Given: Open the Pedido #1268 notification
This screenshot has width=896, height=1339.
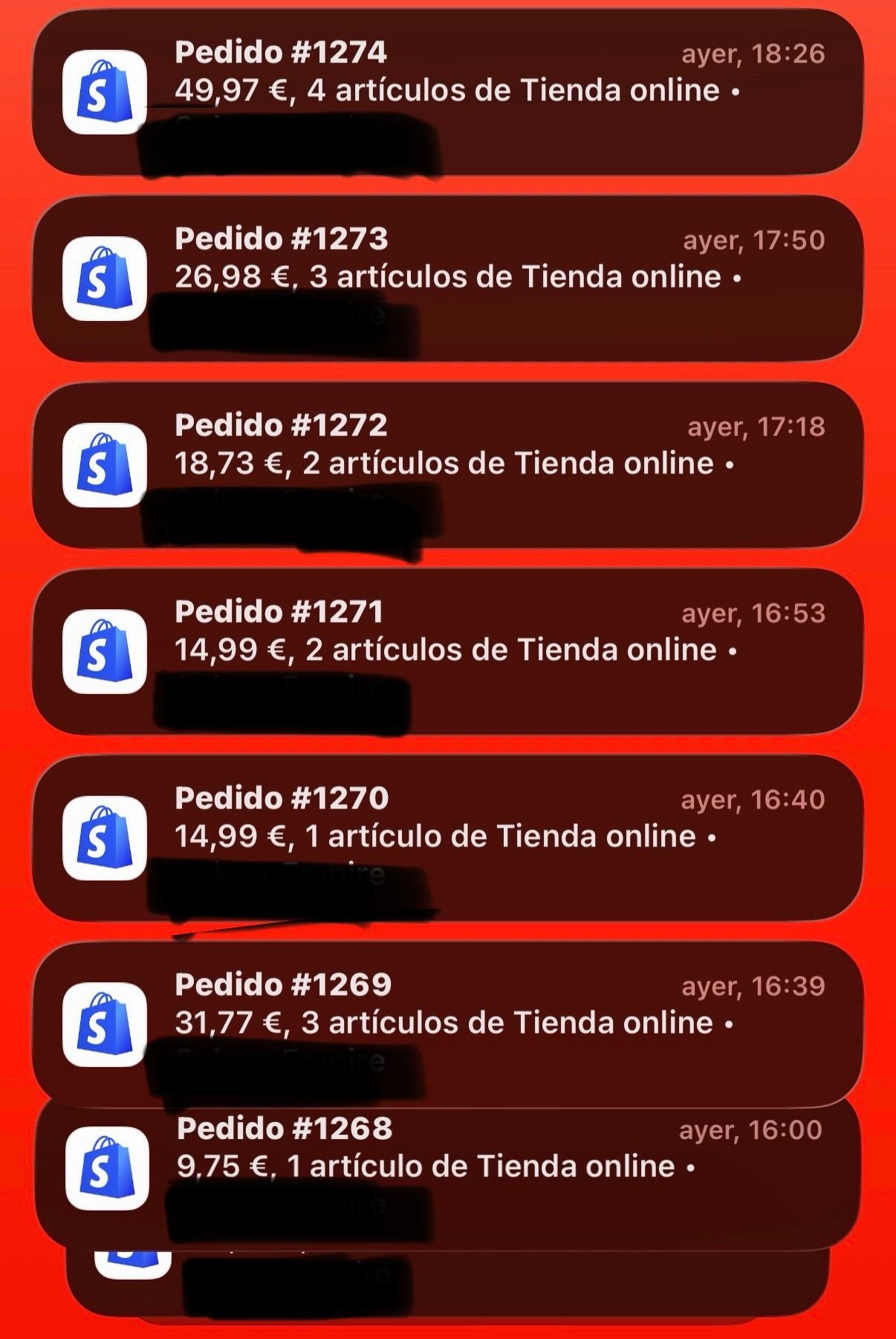Looking at the screenshot, I should pyautogui.click(x=447, y=1167).
